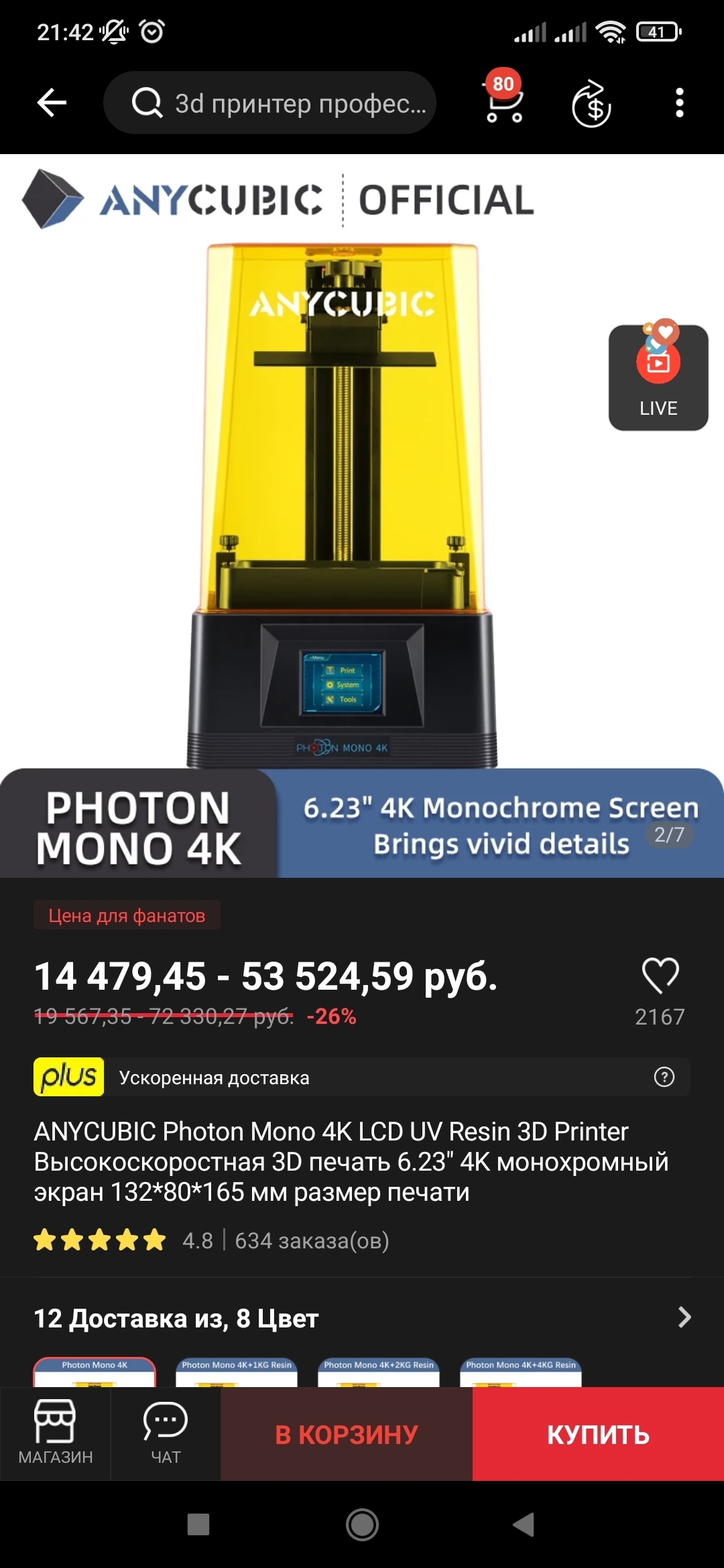Open the three-dot overflow menu

[x=679, y=103]
